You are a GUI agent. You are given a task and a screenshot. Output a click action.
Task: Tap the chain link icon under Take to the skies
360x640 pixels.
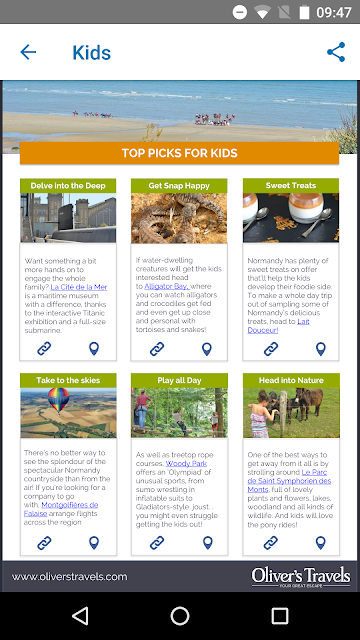(x=44, y=543)
